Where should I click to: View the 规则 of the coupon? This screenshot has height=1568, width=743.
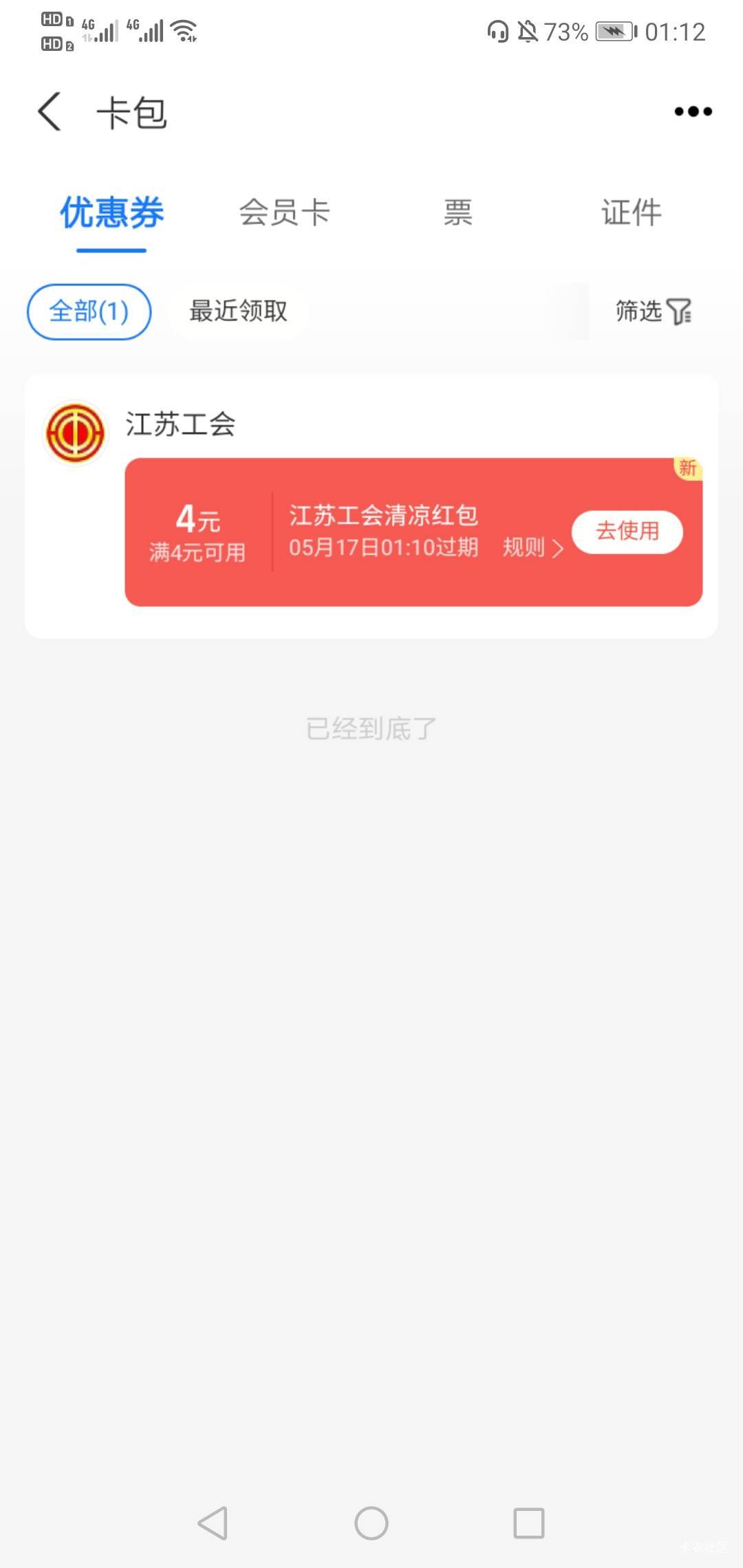tap(533, 548)
